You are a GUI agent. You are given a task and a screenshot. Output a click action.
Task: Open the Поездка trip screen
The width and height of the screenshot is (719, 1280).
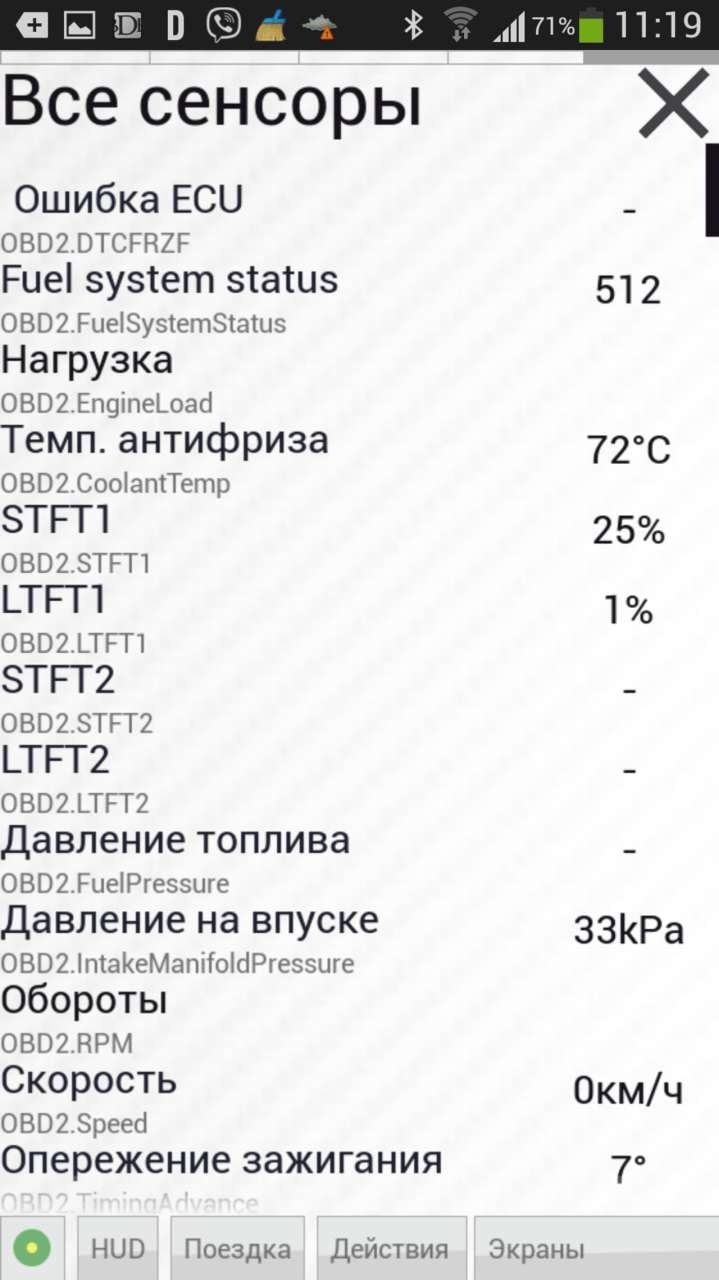point(237,1248)
